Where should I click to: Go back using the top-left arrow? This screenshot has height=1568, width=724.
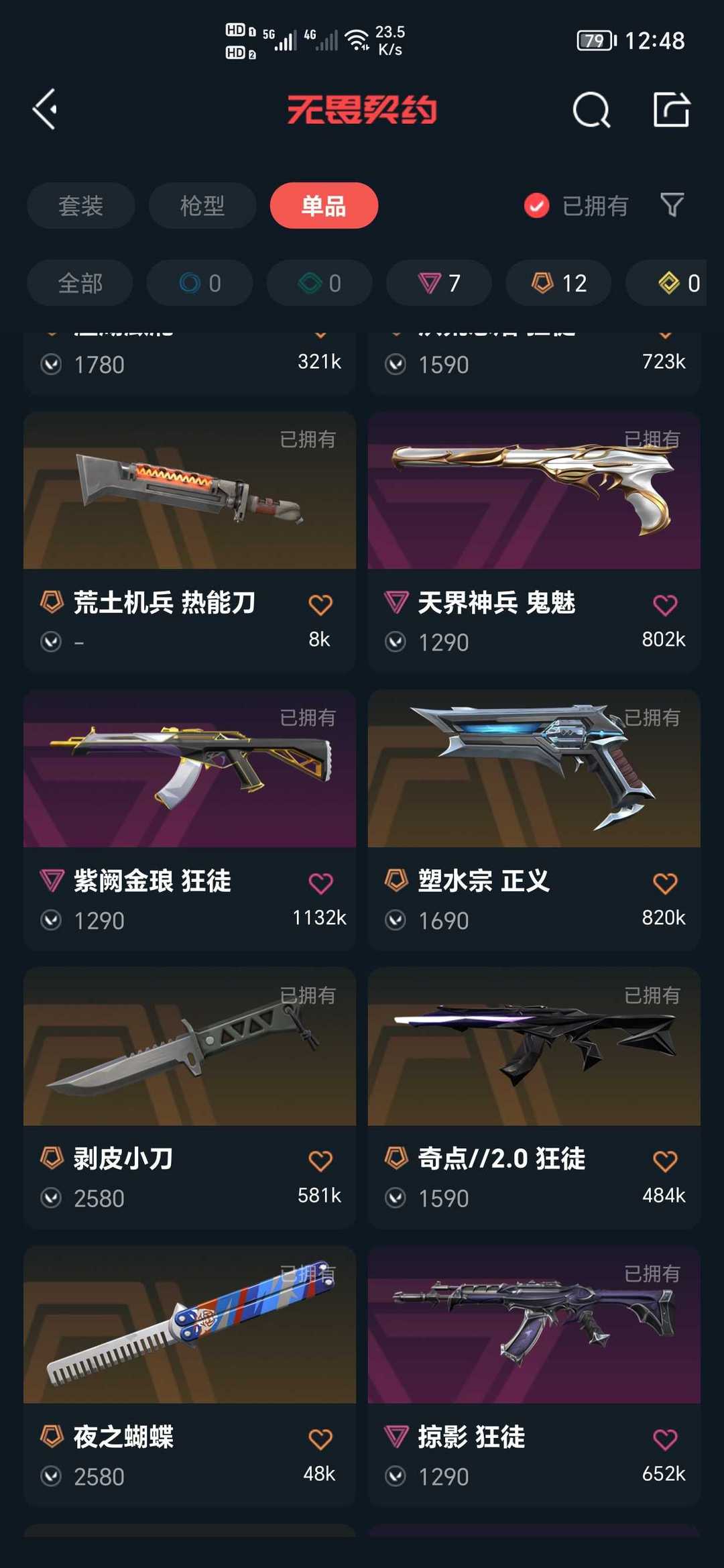[x=46, y=109]
